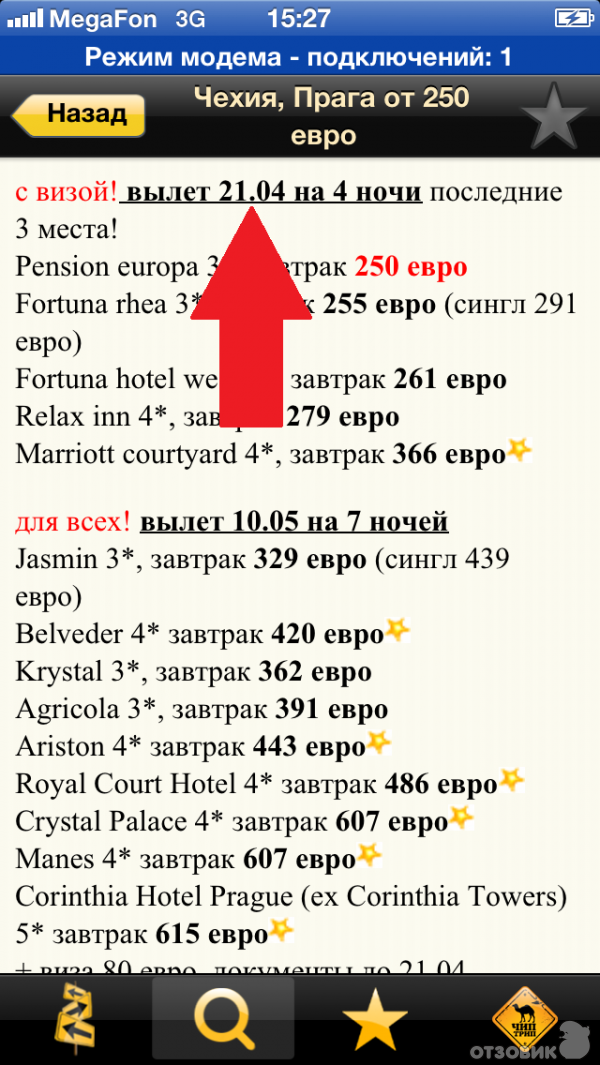
Task: Add this Prague tour to favorites
Action: click(555, 117)
